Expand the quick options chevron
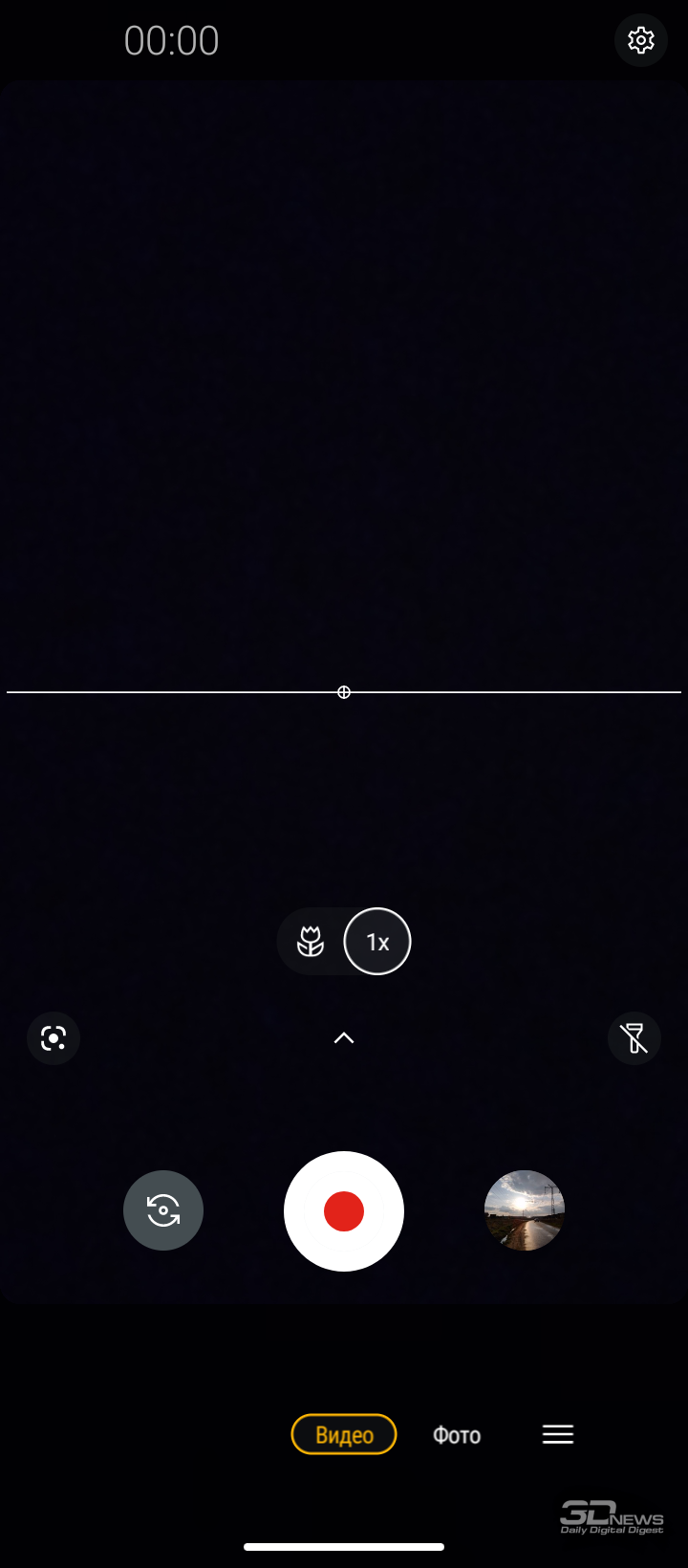Screen dimensions: 688x1568 point(344,1038)
